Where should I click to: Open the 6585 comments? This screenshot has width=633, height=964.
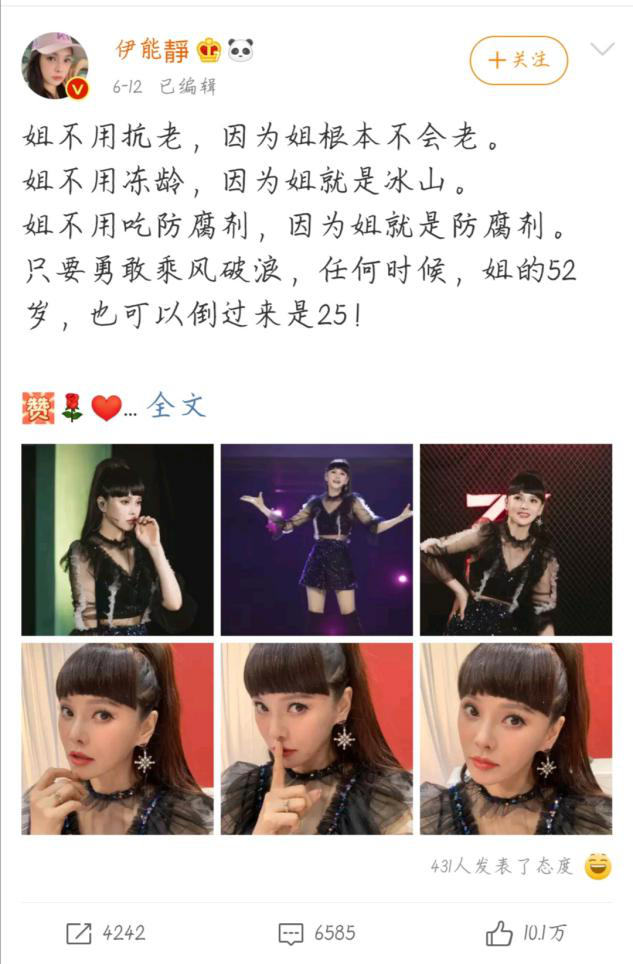point(317,933)
